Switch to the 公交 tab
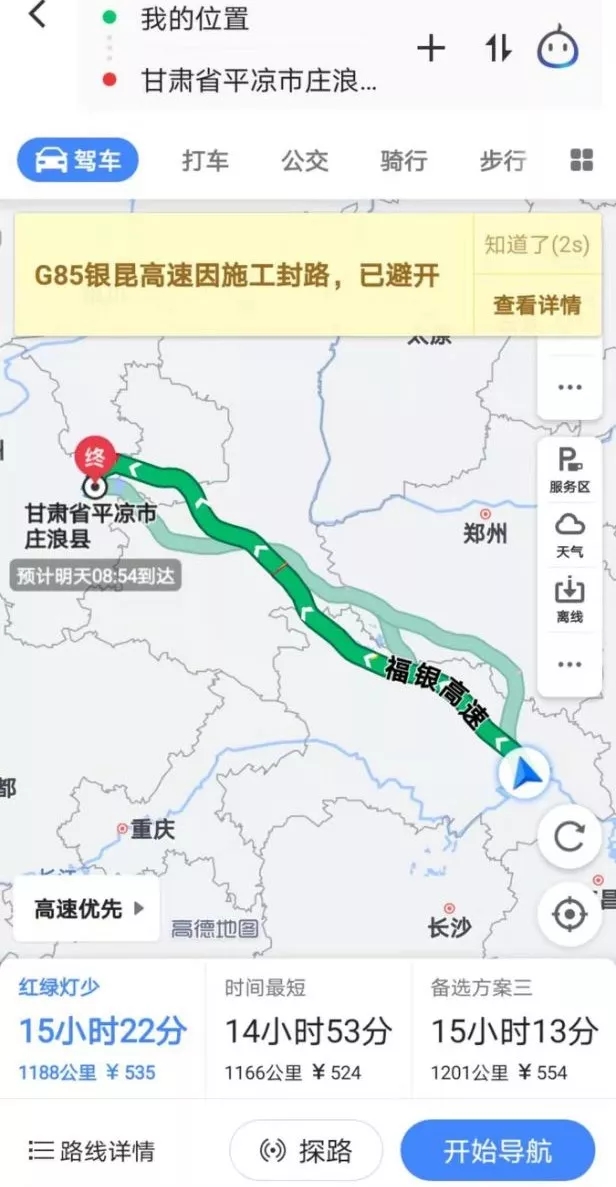 pyautogui.click(x=304, y=160)
